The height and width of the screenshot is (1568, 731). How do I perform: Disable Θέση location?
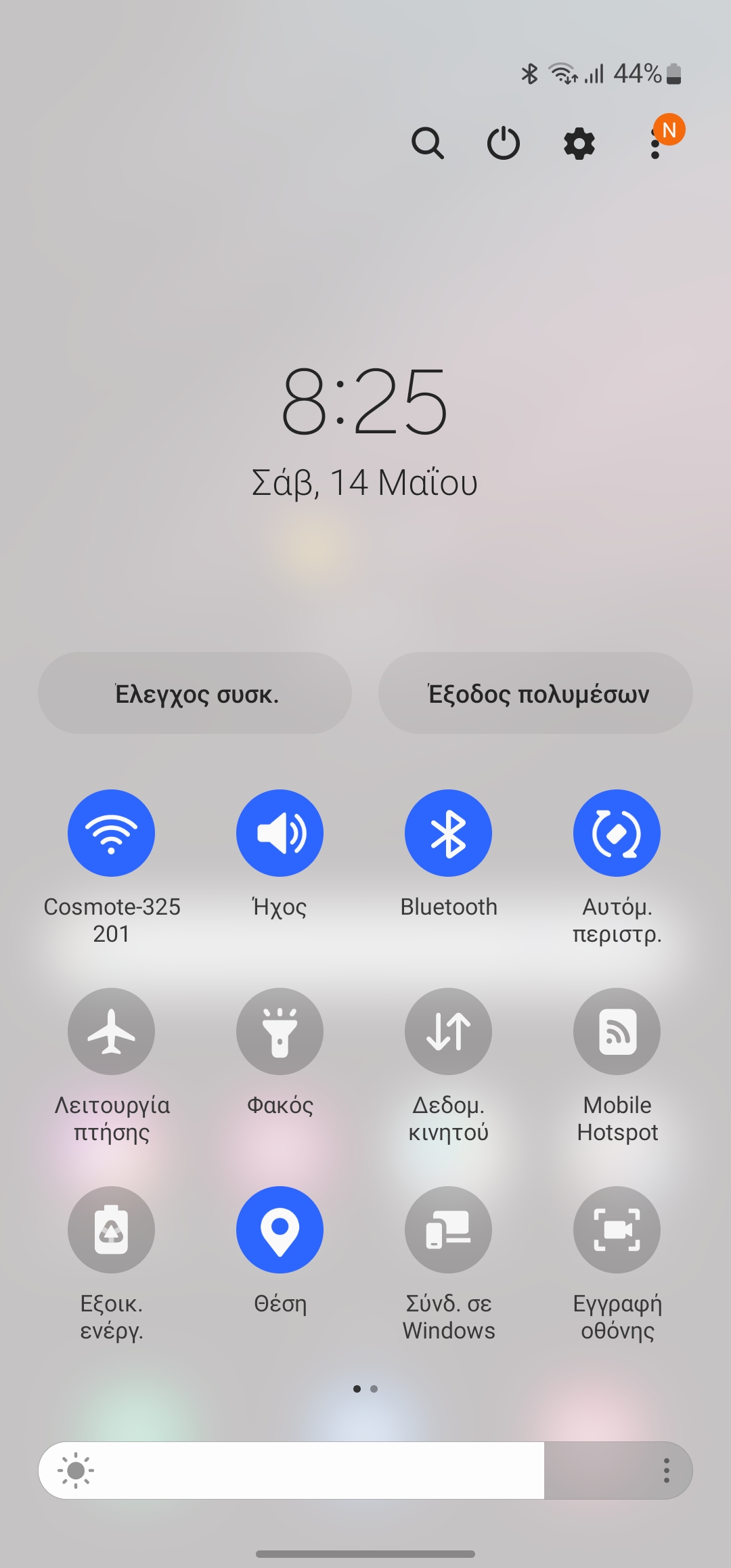coord(280,1229)
